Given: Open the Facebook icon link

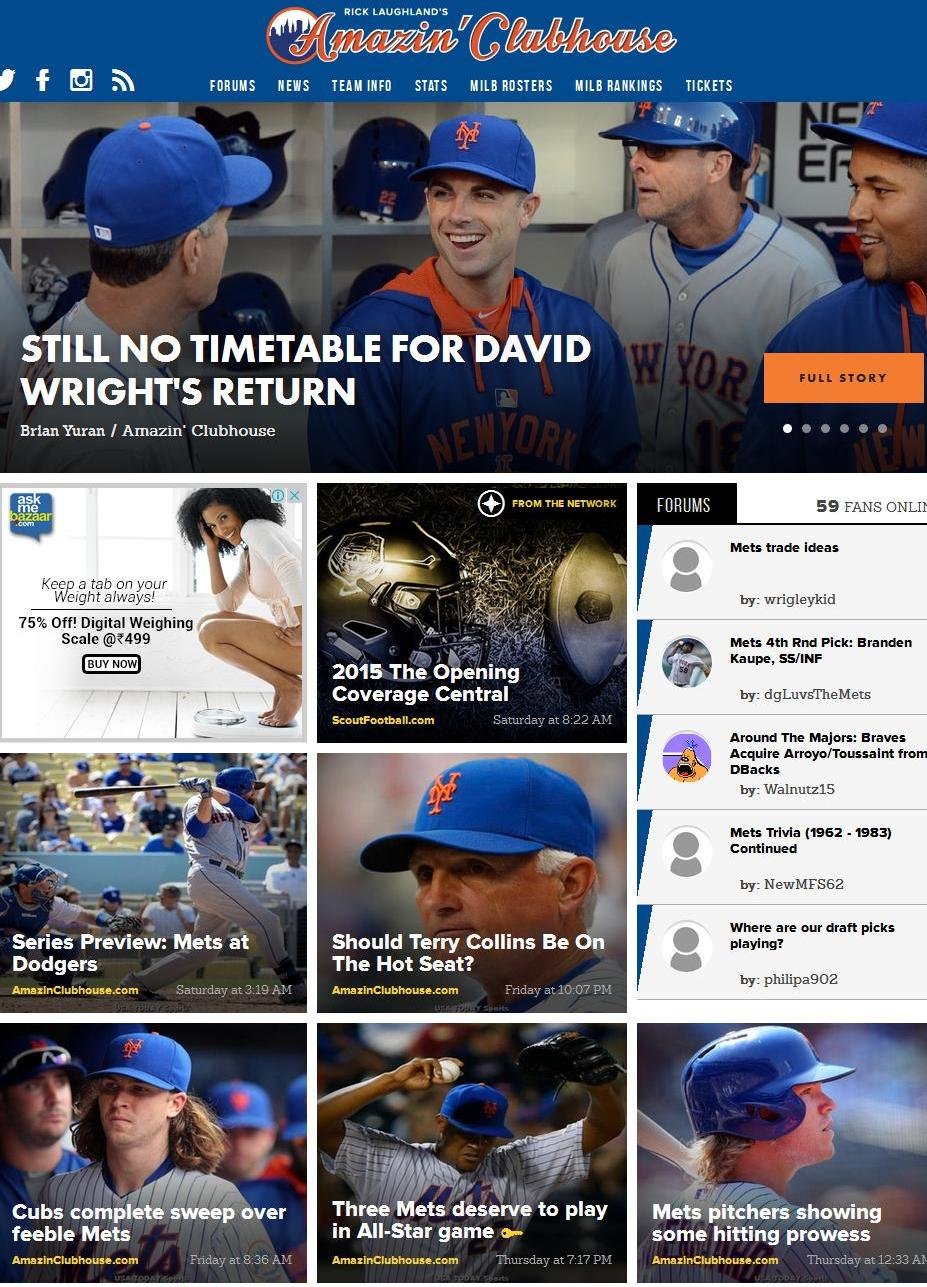Looking at the screenshot, I should coord(43,81).
